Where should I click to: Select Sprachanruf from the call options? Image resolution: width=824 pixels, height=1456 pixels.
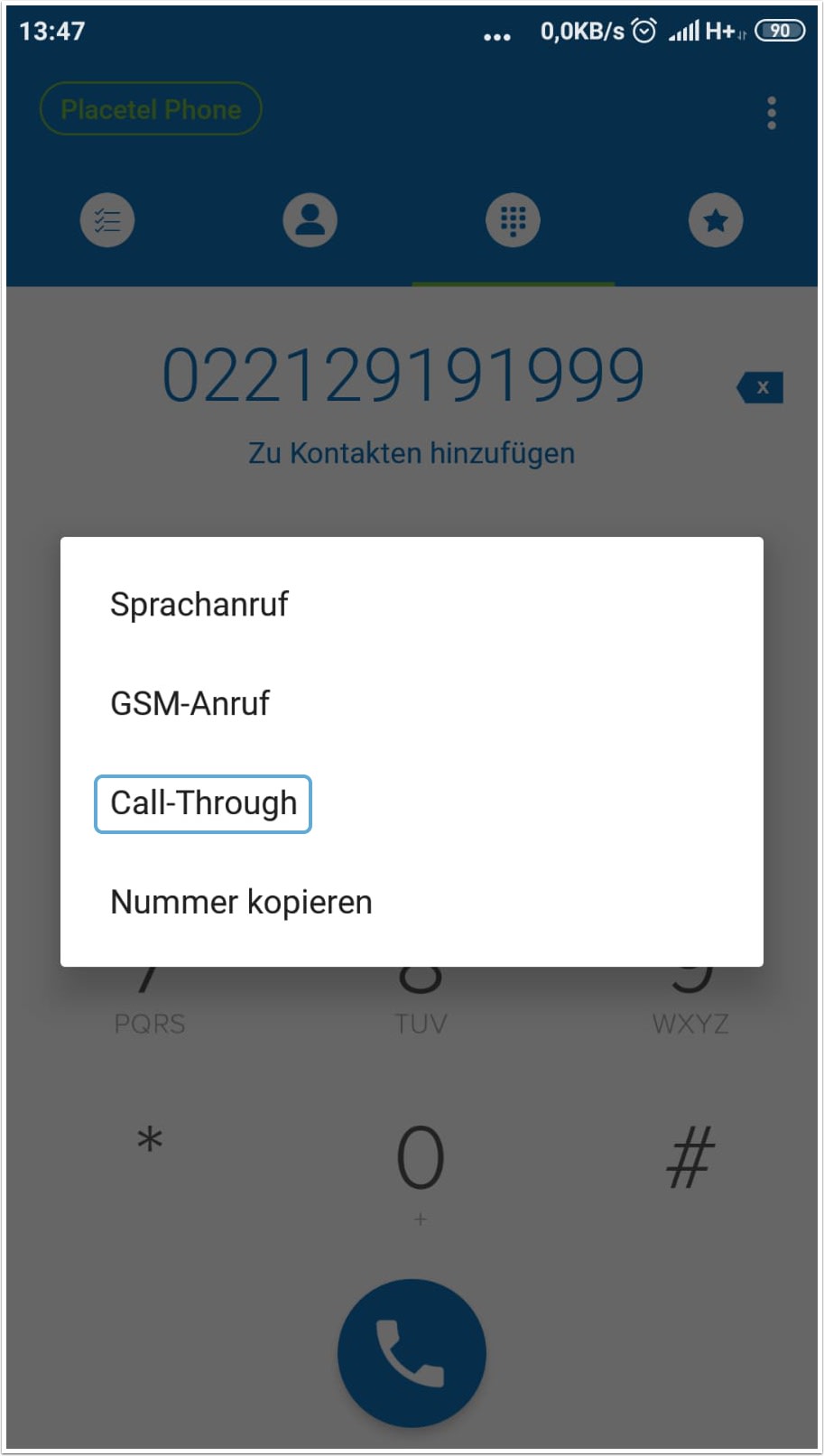[199, 605]
